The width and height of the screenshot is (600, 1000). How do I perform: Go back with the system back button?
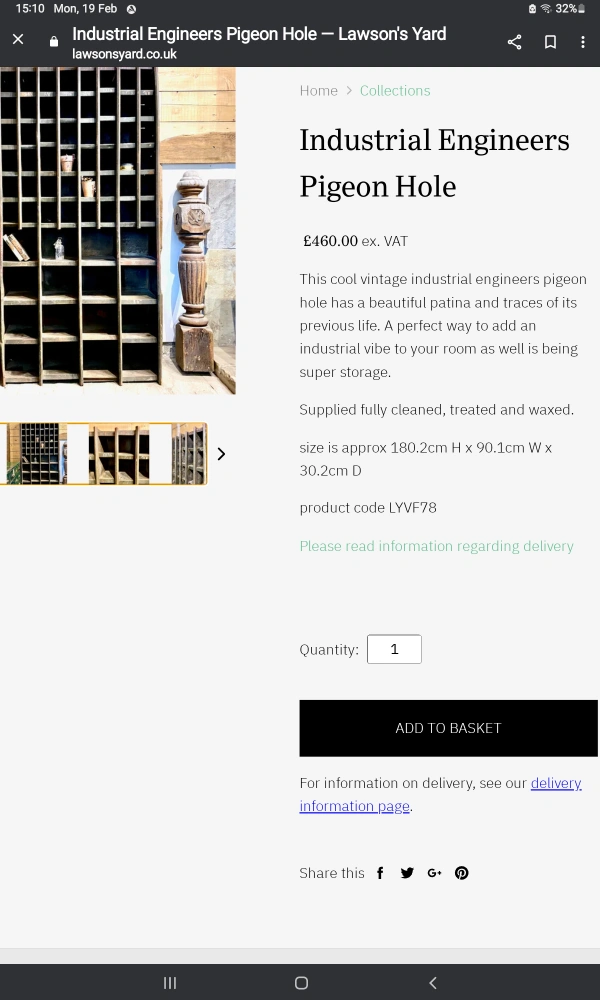point(432,983)
